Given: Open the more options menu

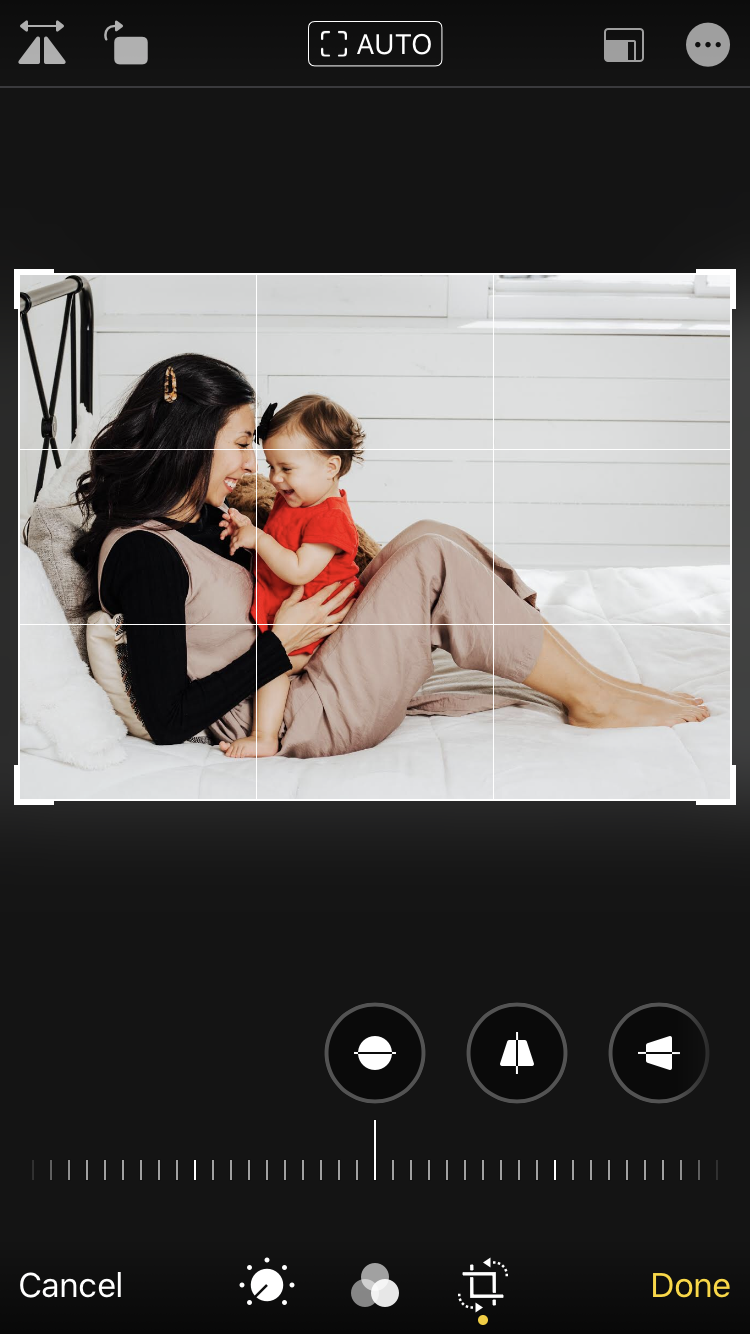Looking at the screenshot, I should tap(708, 45).
